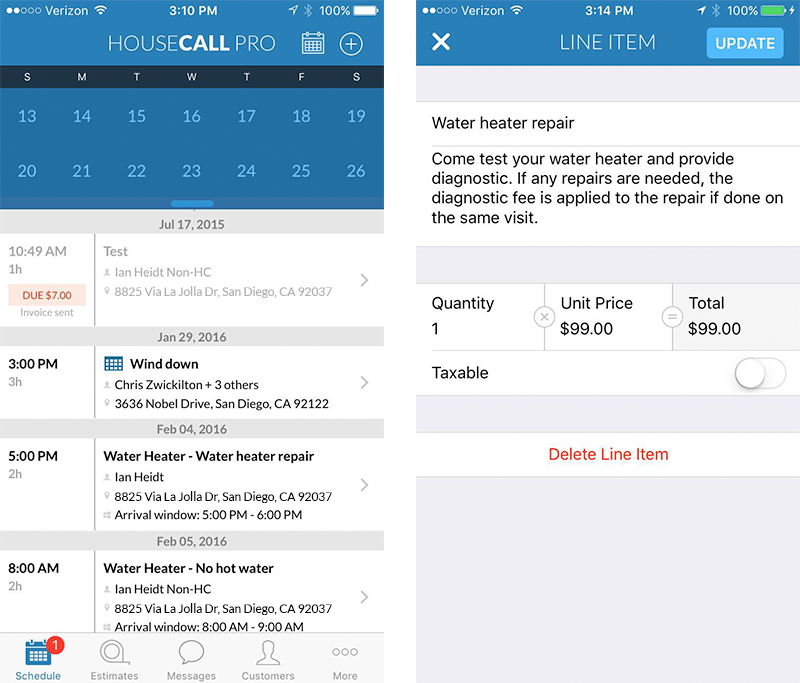Add a new job with plus icon

[351, 44]
